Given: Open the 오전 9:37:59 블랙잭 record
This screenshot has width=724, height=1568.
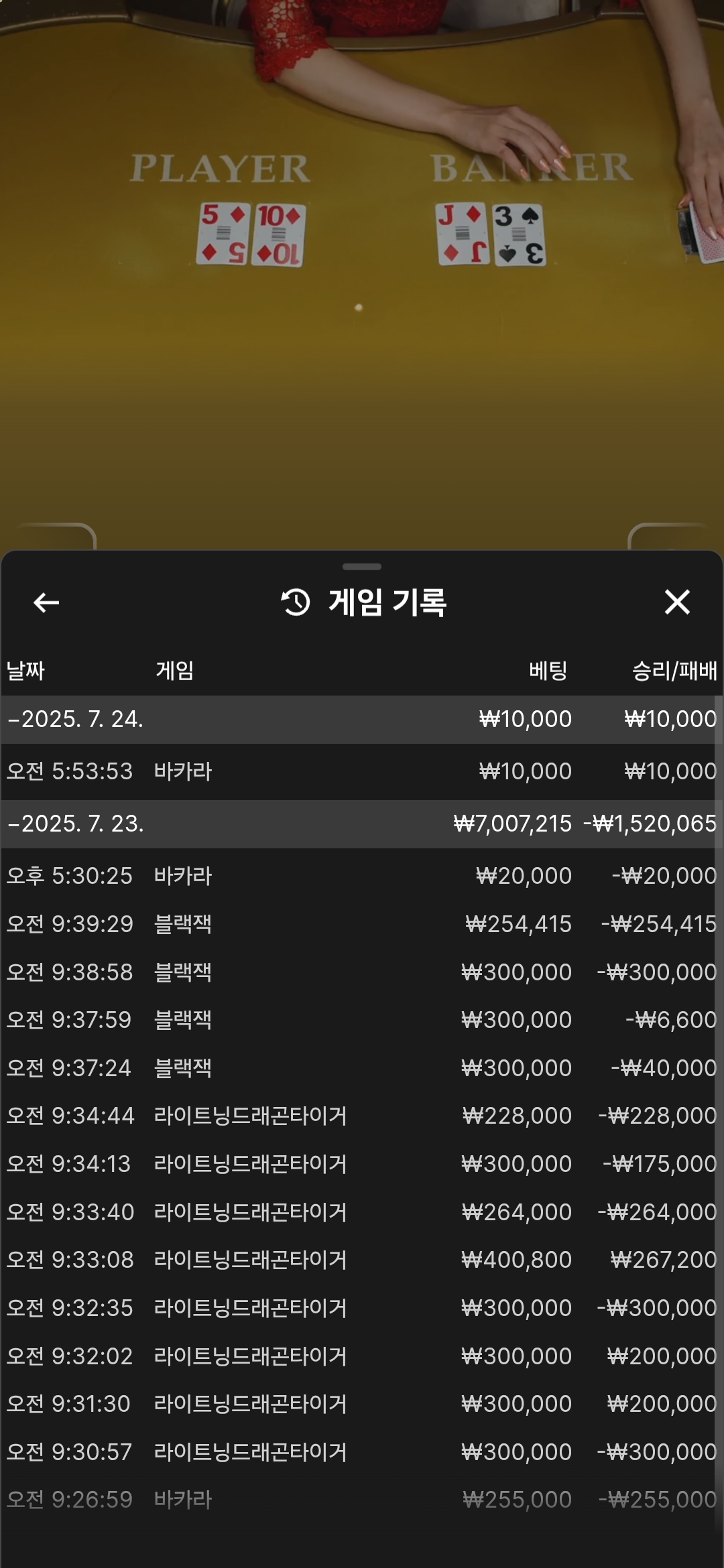Looking at the screenshot, I should click(x=362, y=1020).
